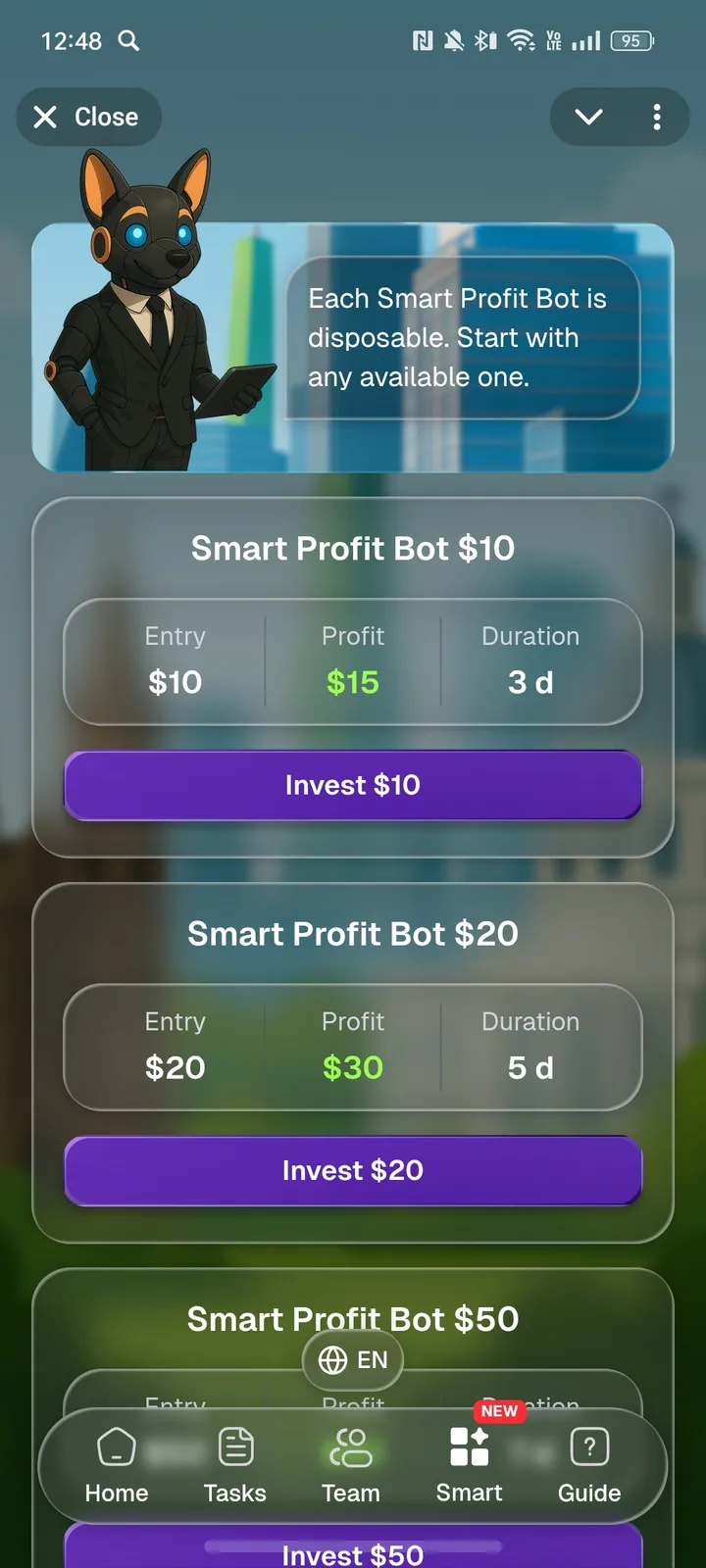The width and height of the screenshot is (706, 1568).
Task: Tap the Team members icon
Action: click(x=351, y=1446)
